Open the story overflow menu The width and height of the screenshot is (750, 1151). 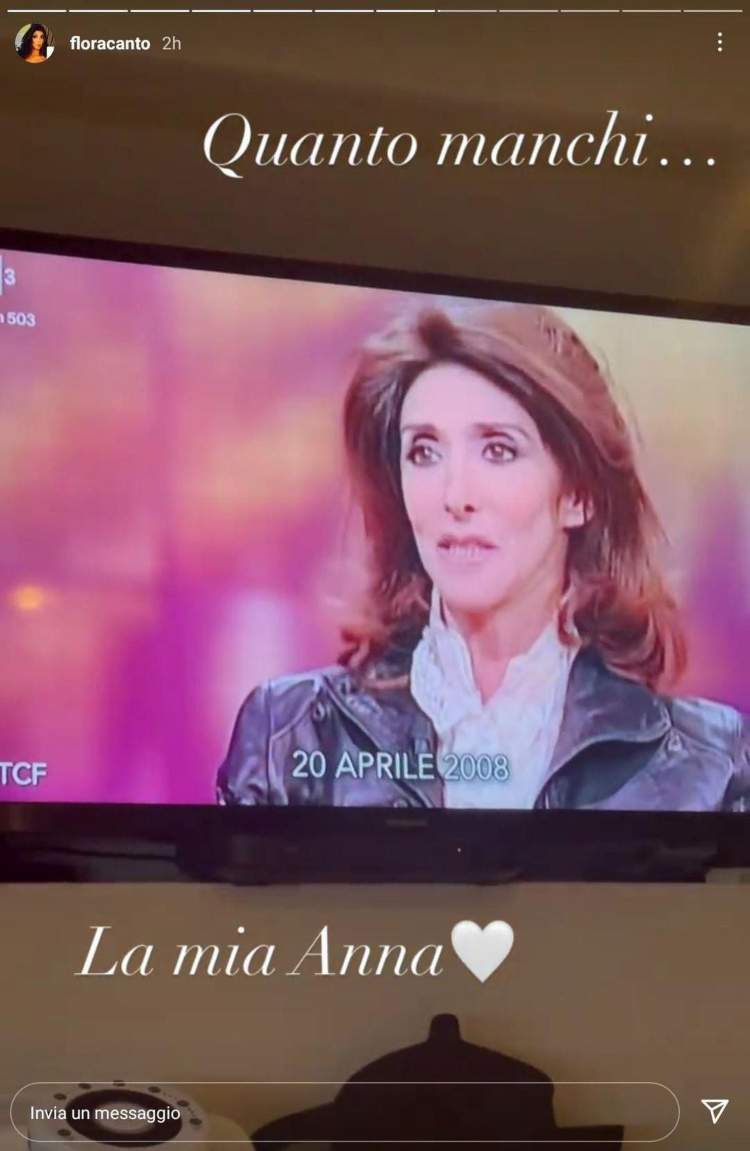pos(720,42)
